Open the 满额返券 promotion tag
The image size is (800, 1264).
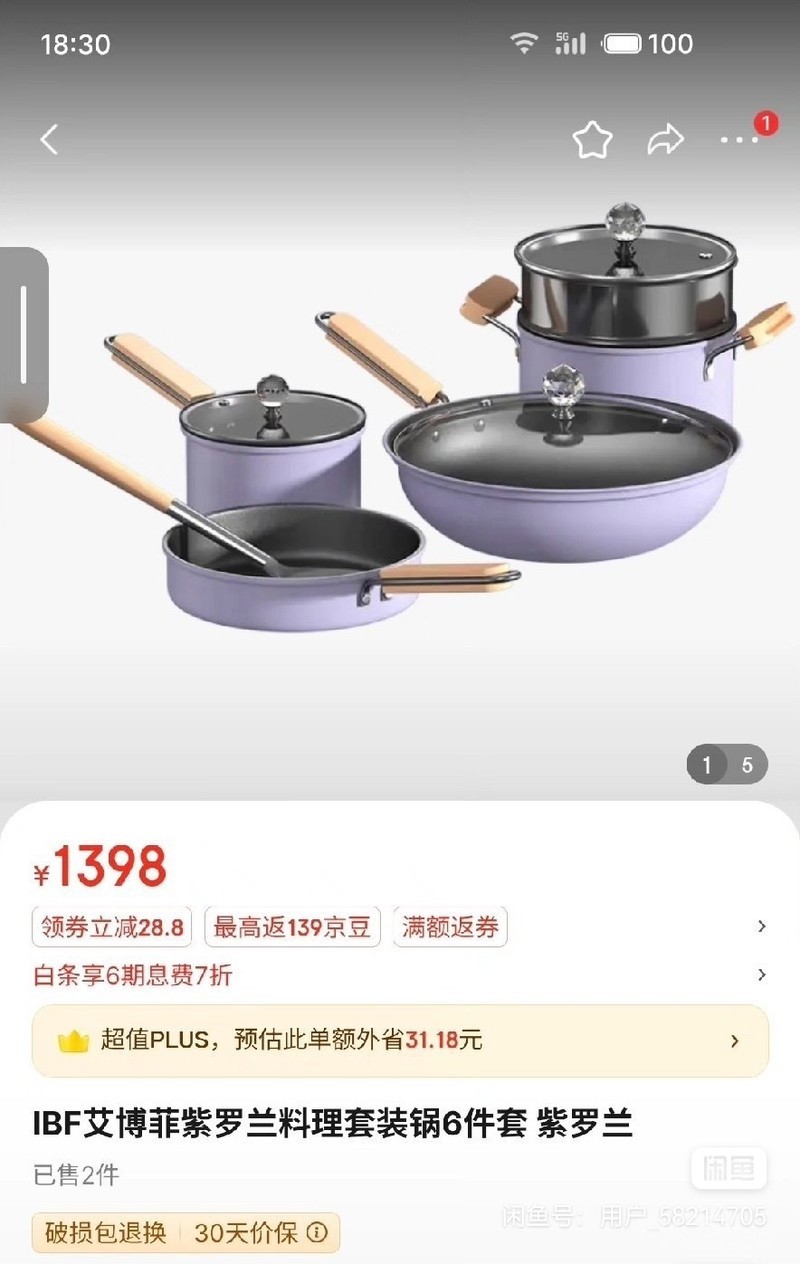(450, 927)
